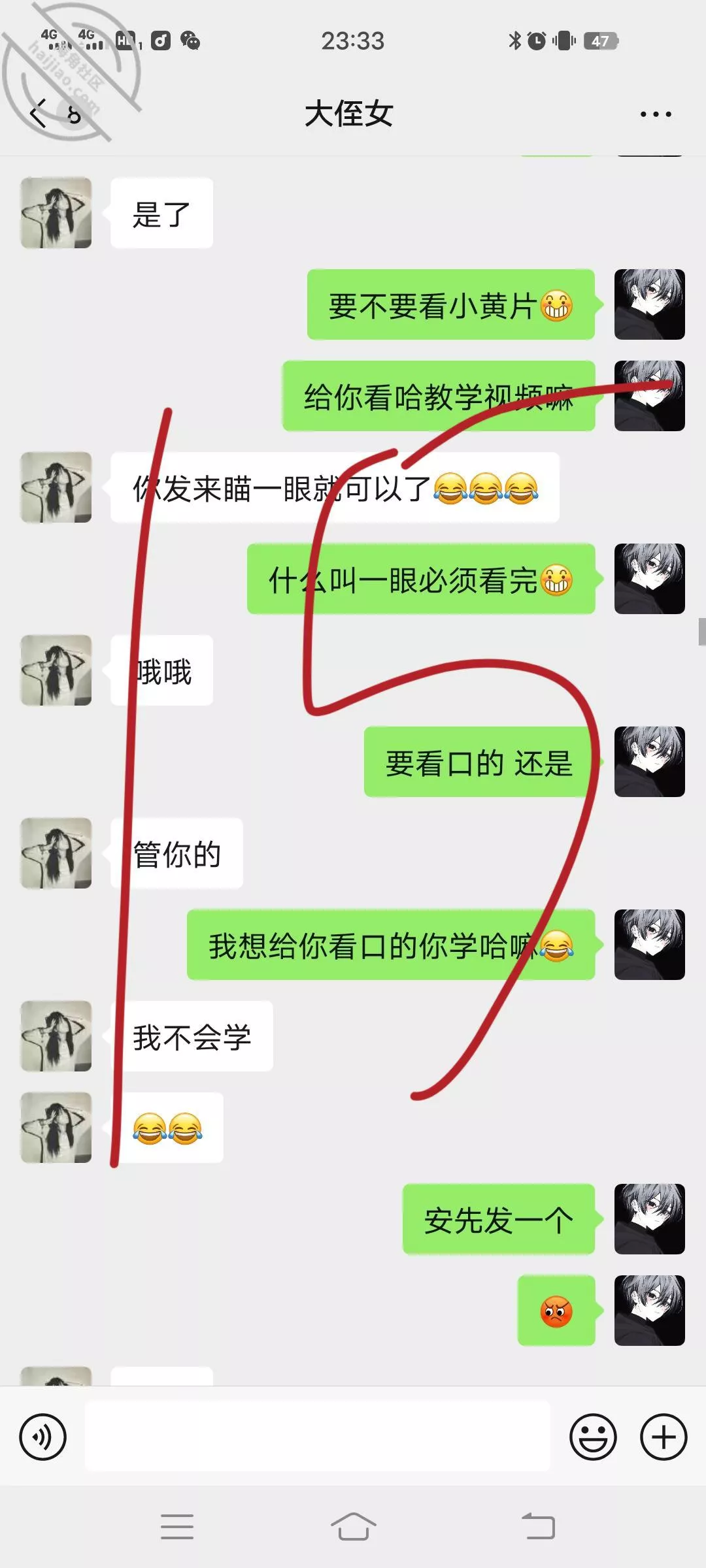The image size is (706, 1568).
Task: Go back to the chat list
Action: [39, 114]
